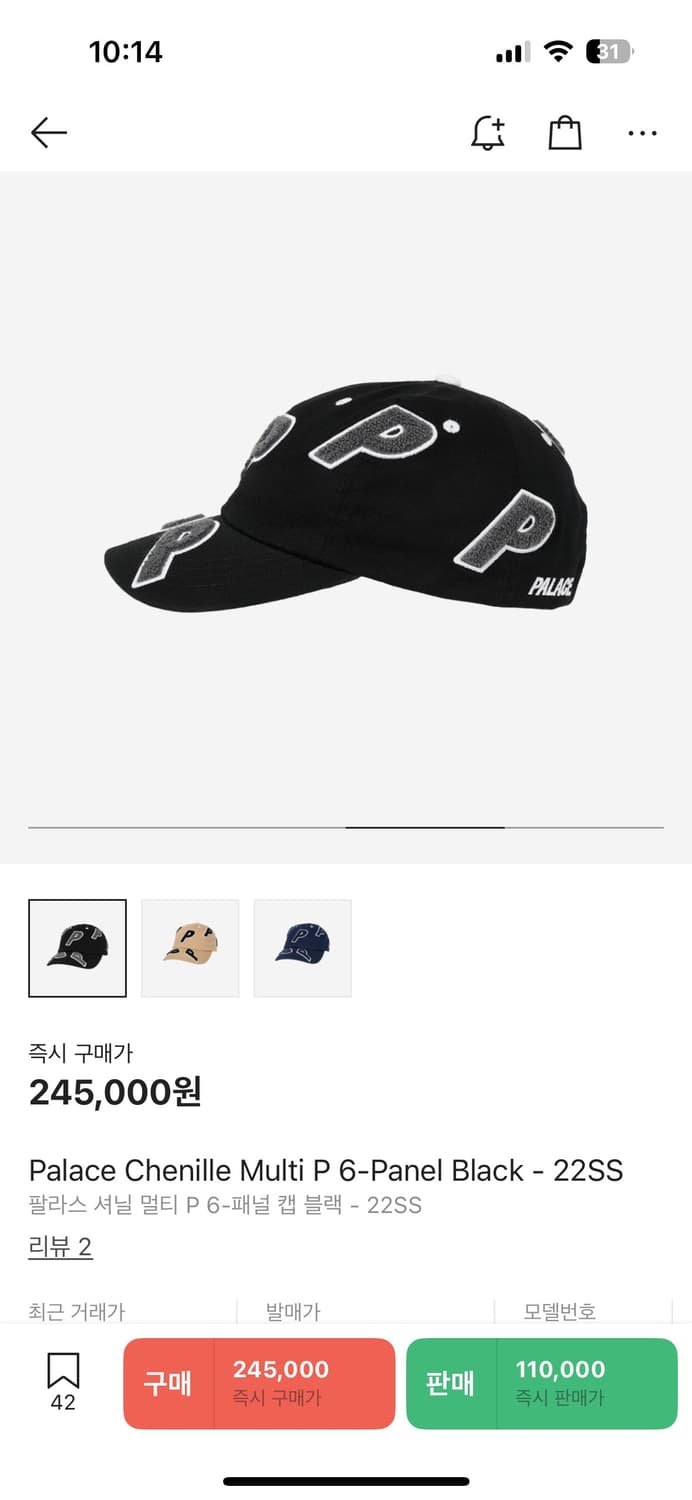Select the beige cap color thumbnail
Image resolution: width=692 pixels, height=1500 pixels.
[x=190, y=948]
